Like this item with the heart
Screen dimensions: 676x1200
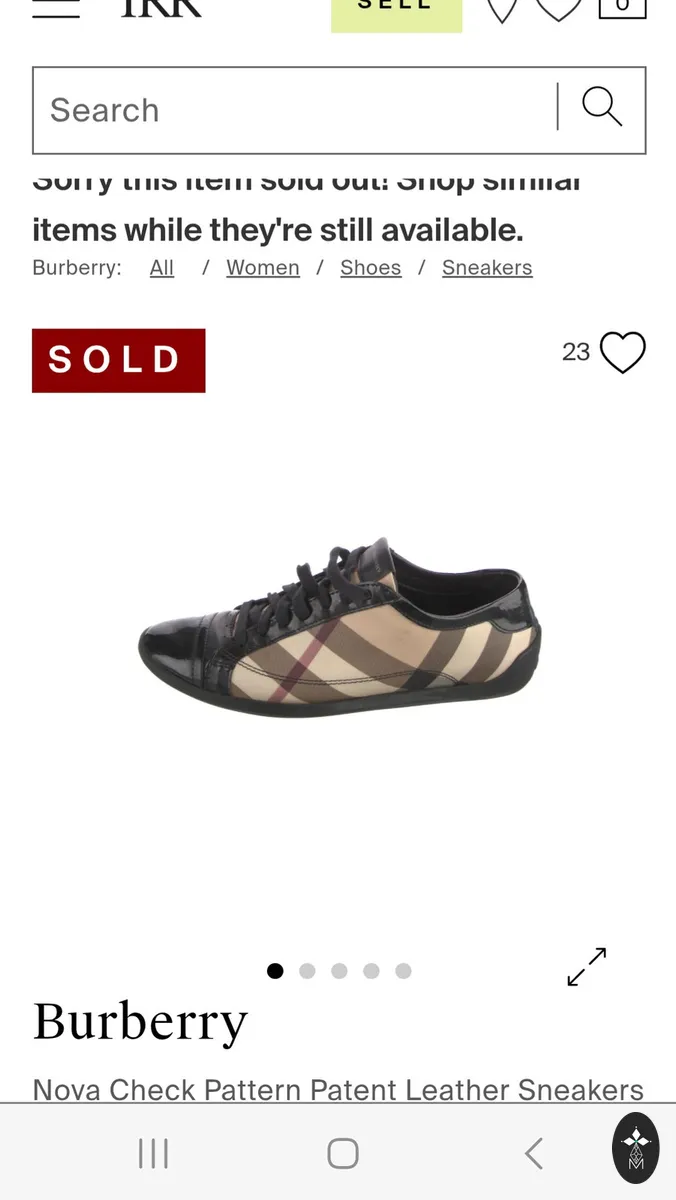[x=622, y=352]
